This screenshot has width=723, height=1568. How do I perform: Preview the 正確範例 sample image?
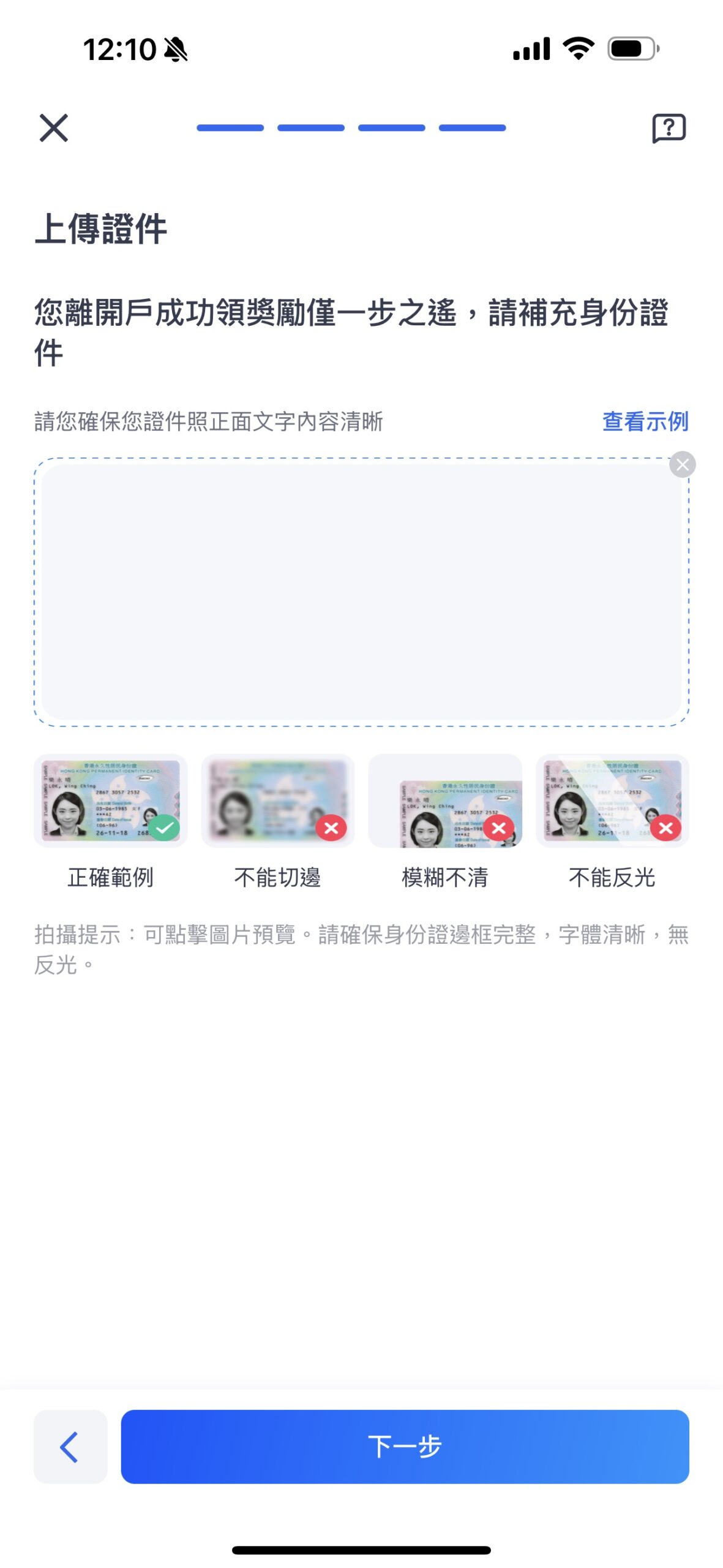pyautogui.click(x=111, y=801)
